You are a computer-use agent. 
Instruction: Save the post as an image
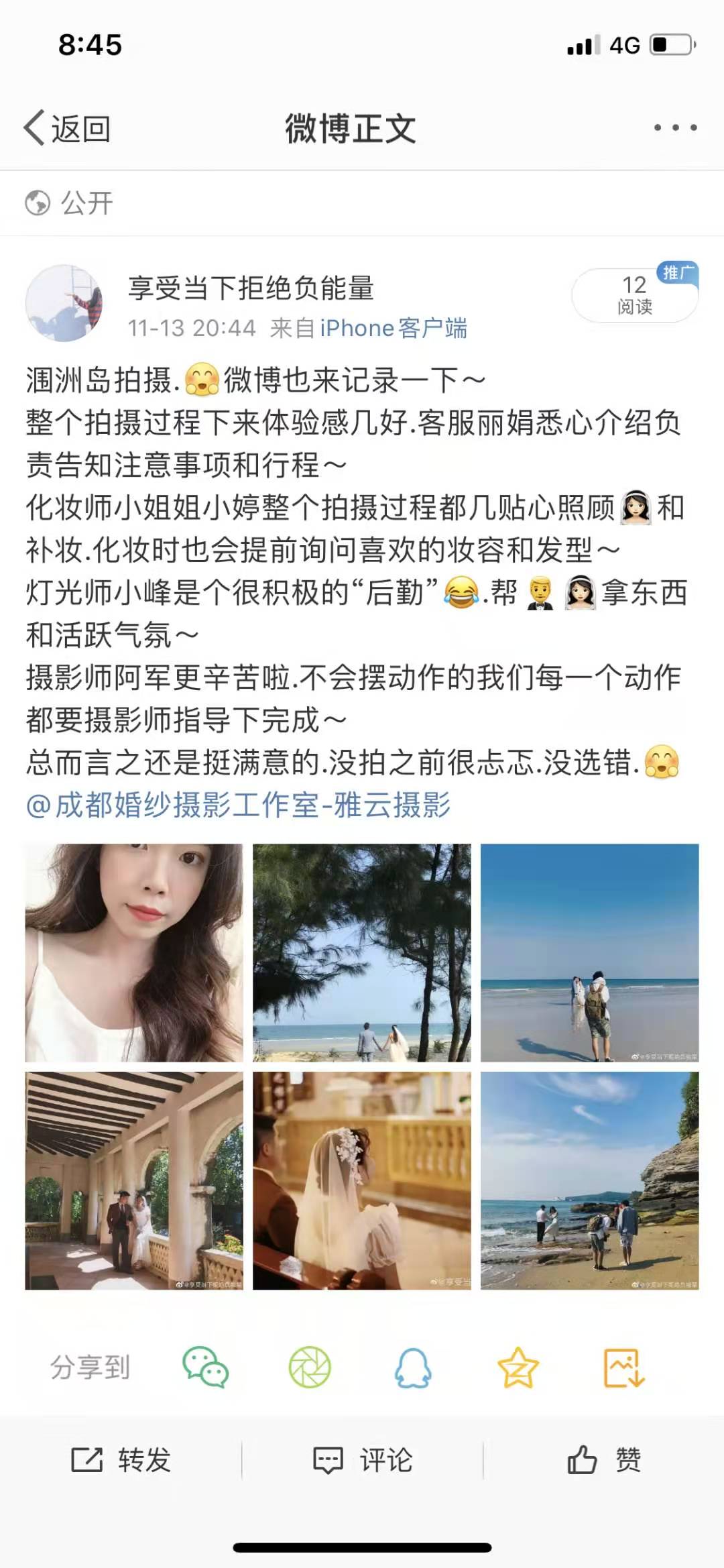[623, 1367]
